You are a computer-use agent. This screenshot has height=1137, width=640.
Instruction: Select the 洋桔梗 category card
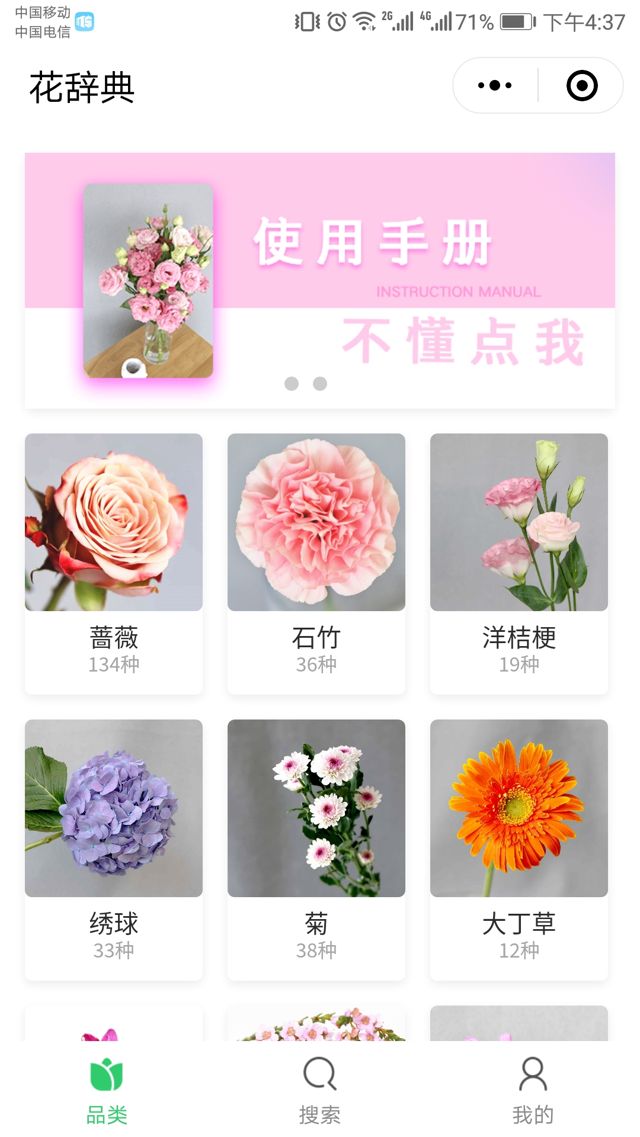(519, 562)
